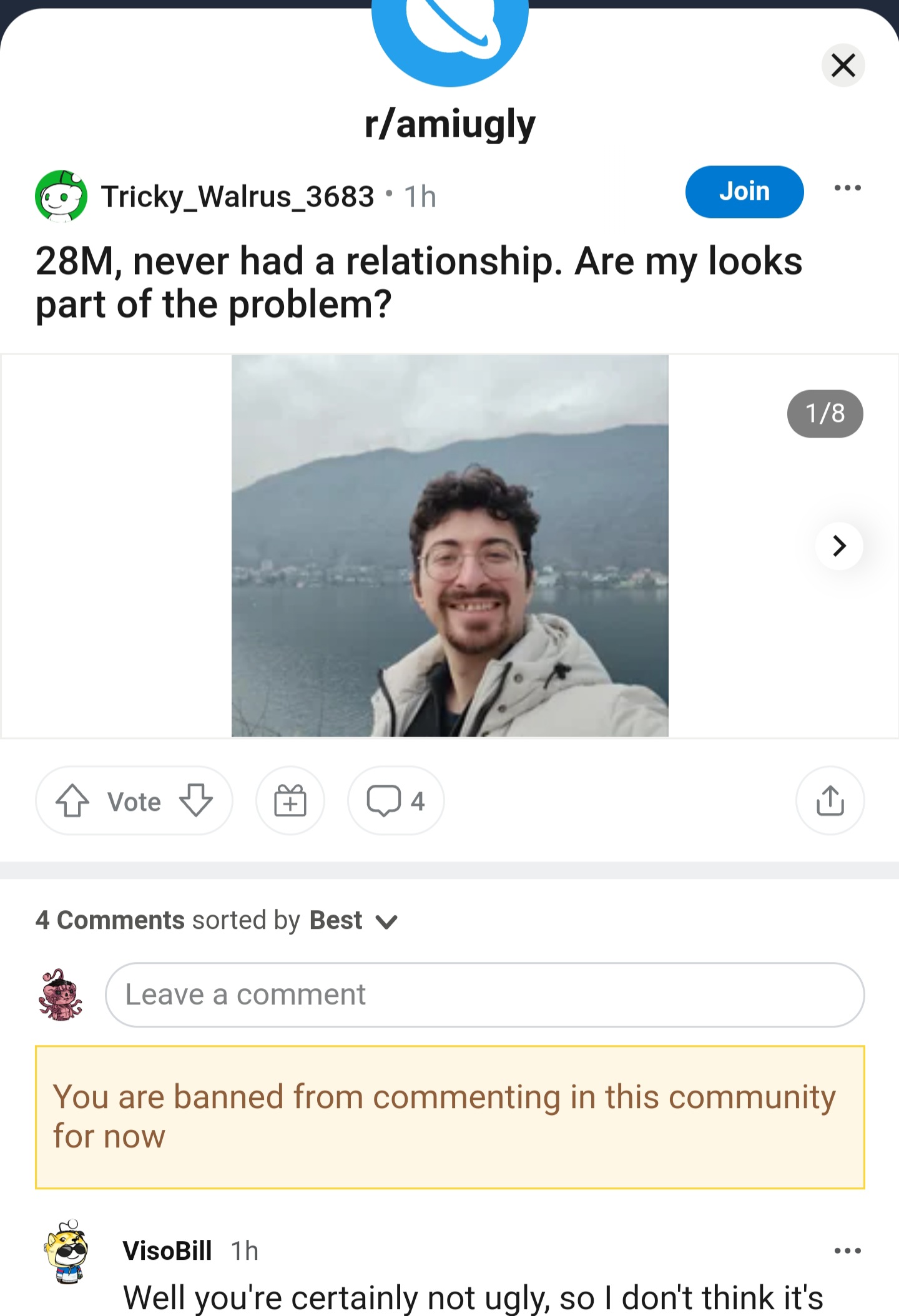Tap the Leave a comment field
Screen dimensions: 899x1316
click(484, 994)
